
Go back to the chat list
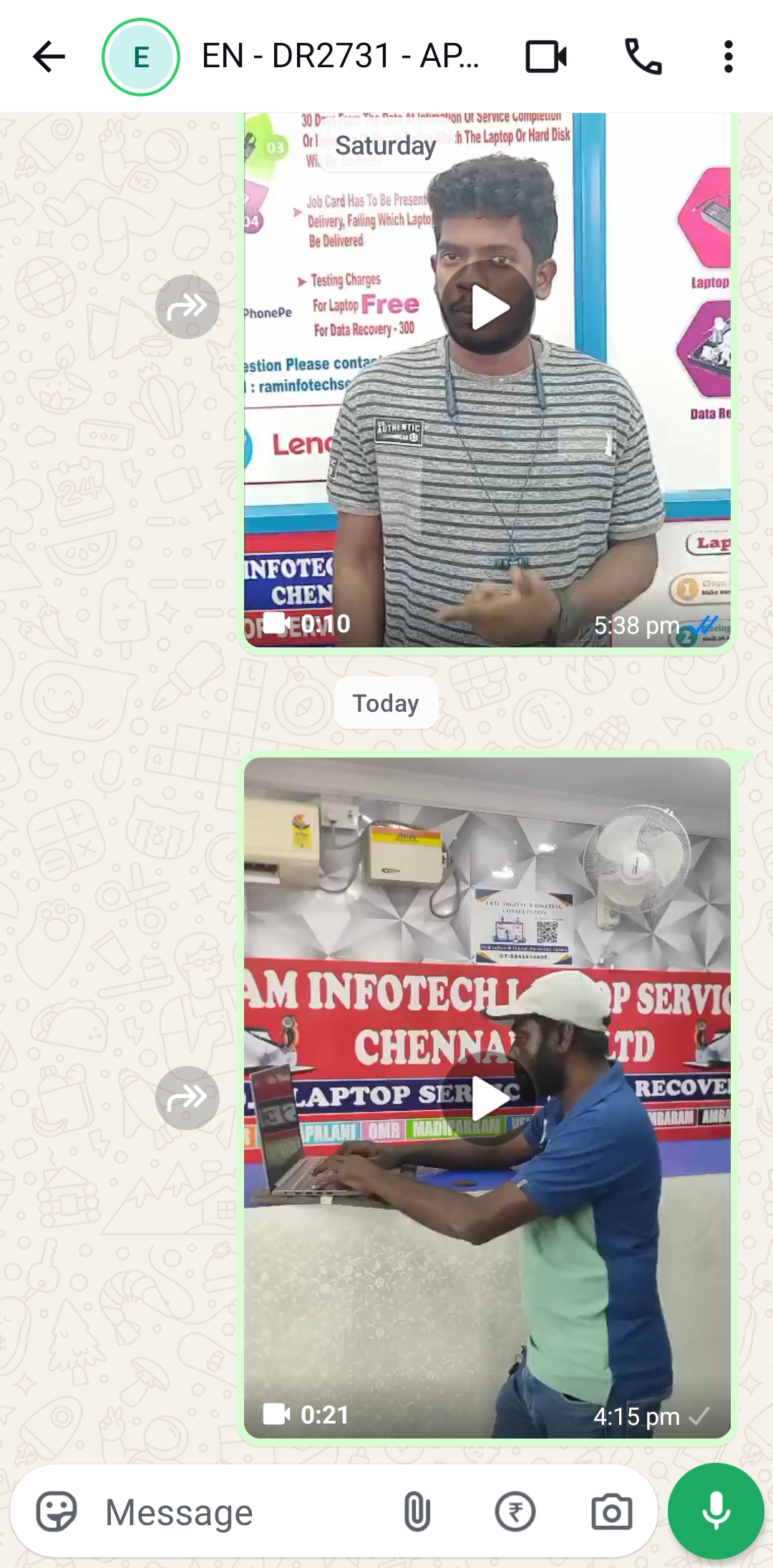pyautogui.click(x=49, y=57)
